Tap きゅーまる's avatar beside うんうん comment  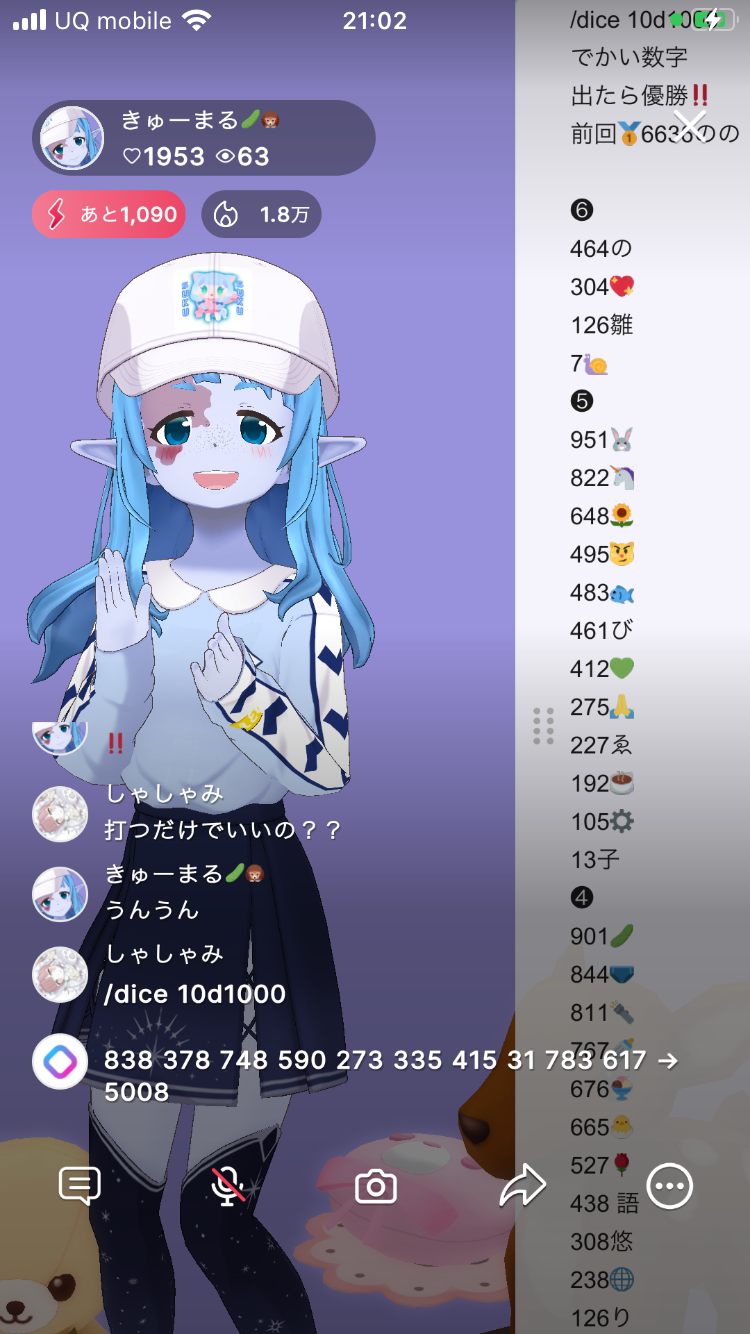[x=60, y=893]
